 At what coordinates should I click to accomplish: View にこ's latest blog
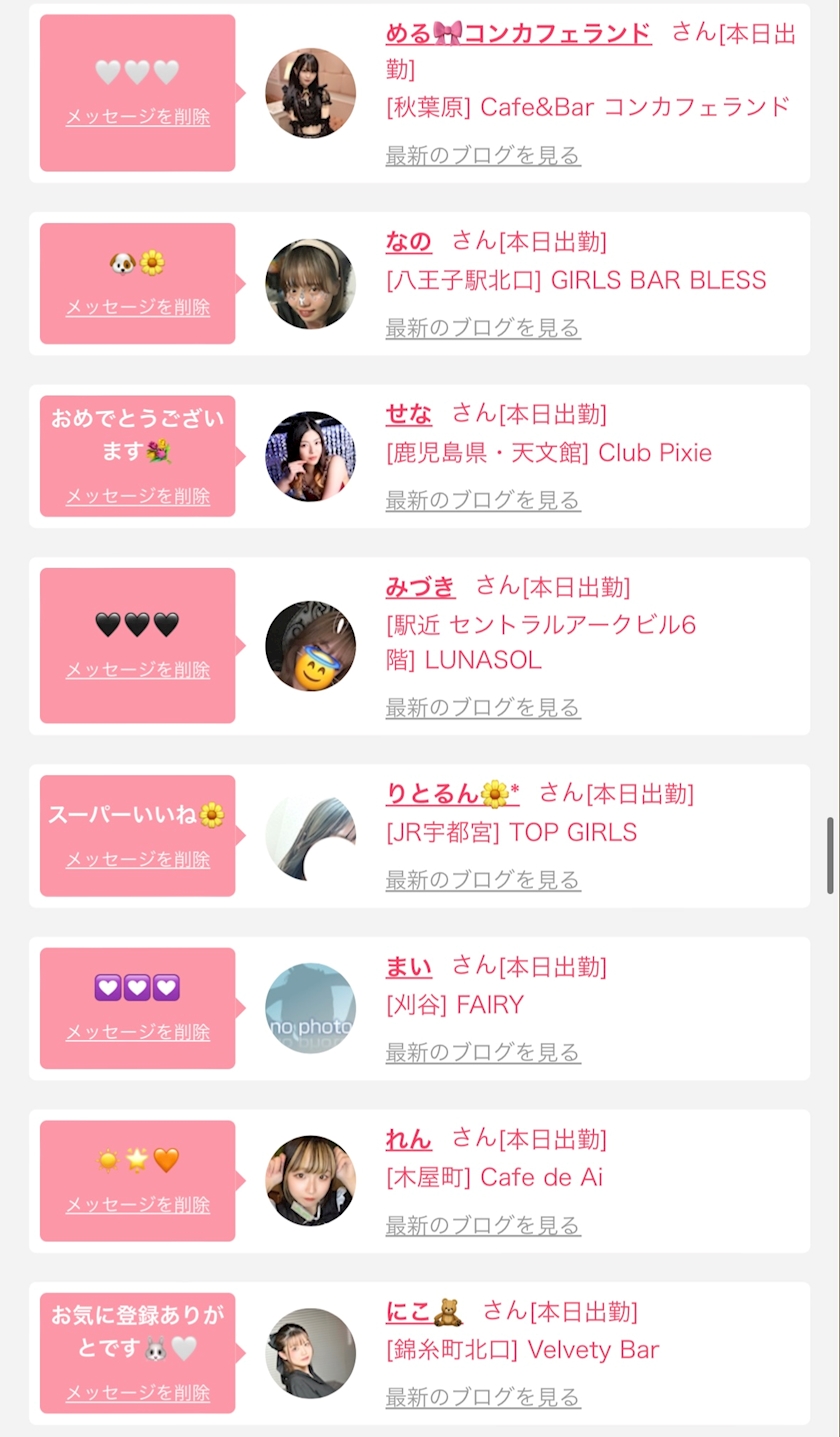coord(483,1397)
